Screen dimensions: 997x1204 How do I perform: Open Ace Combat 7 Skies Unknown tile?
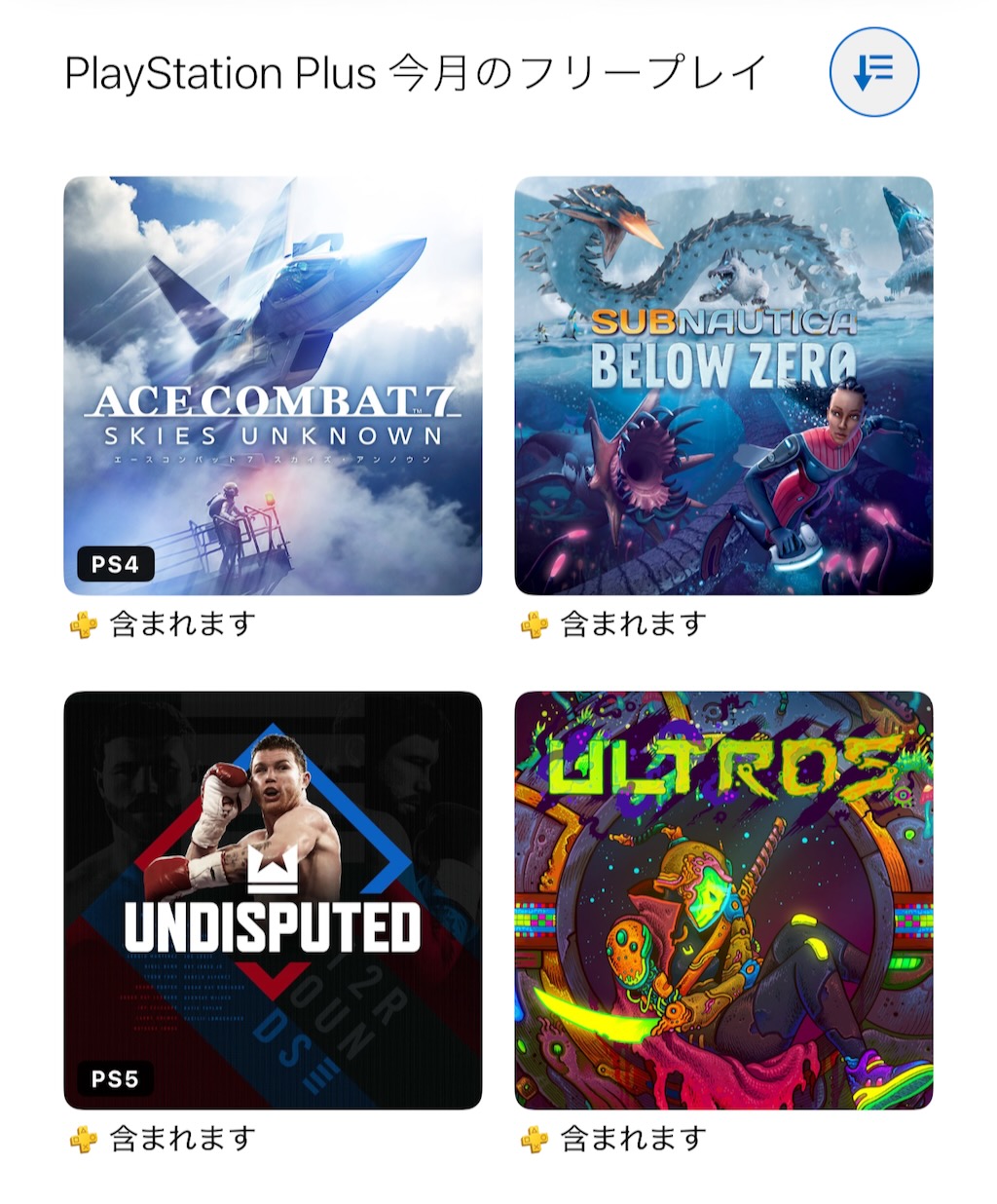(x=273, y=385)
